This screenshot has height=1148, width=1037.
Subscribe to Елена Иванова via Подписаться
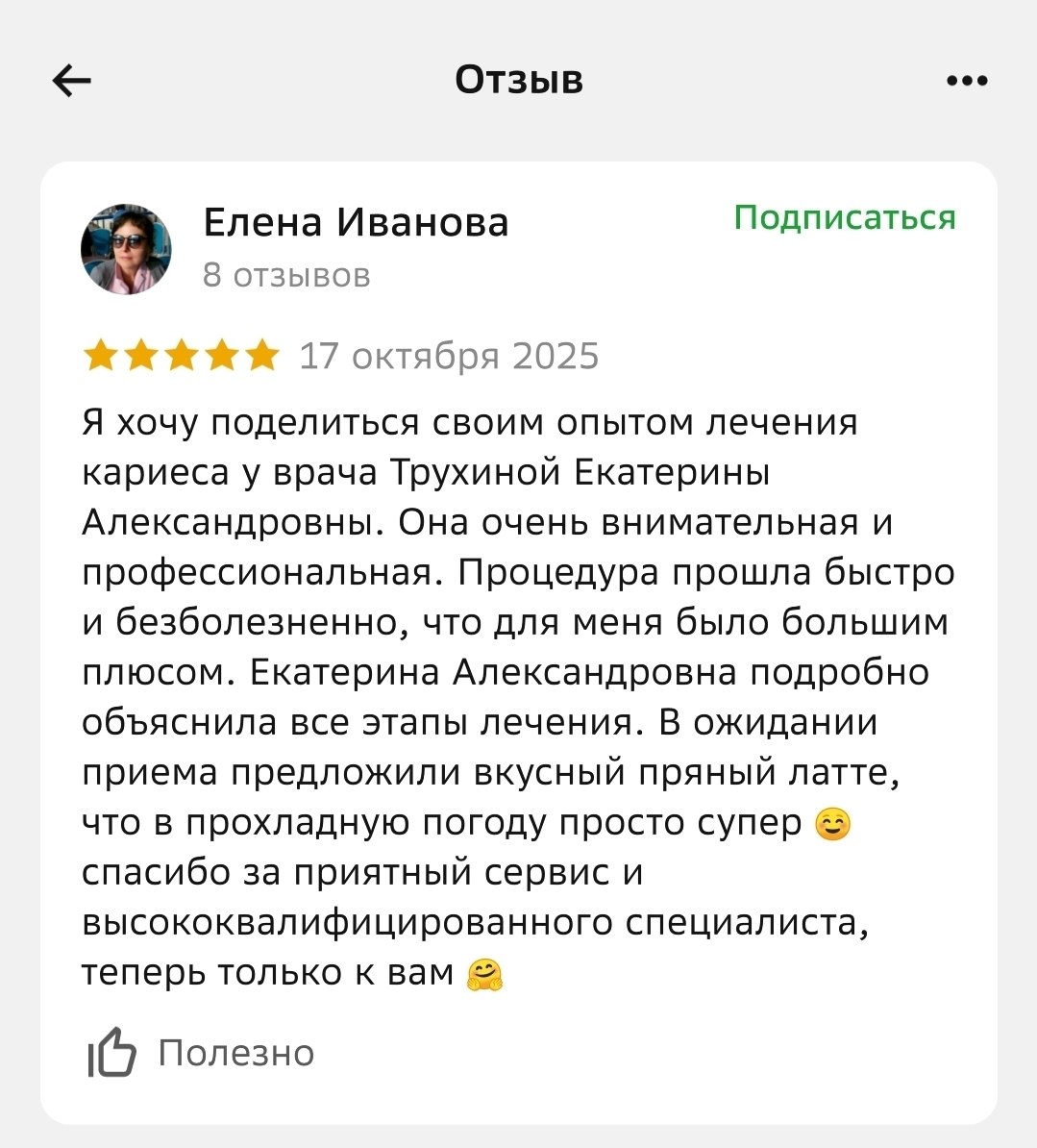pos(845,217)
